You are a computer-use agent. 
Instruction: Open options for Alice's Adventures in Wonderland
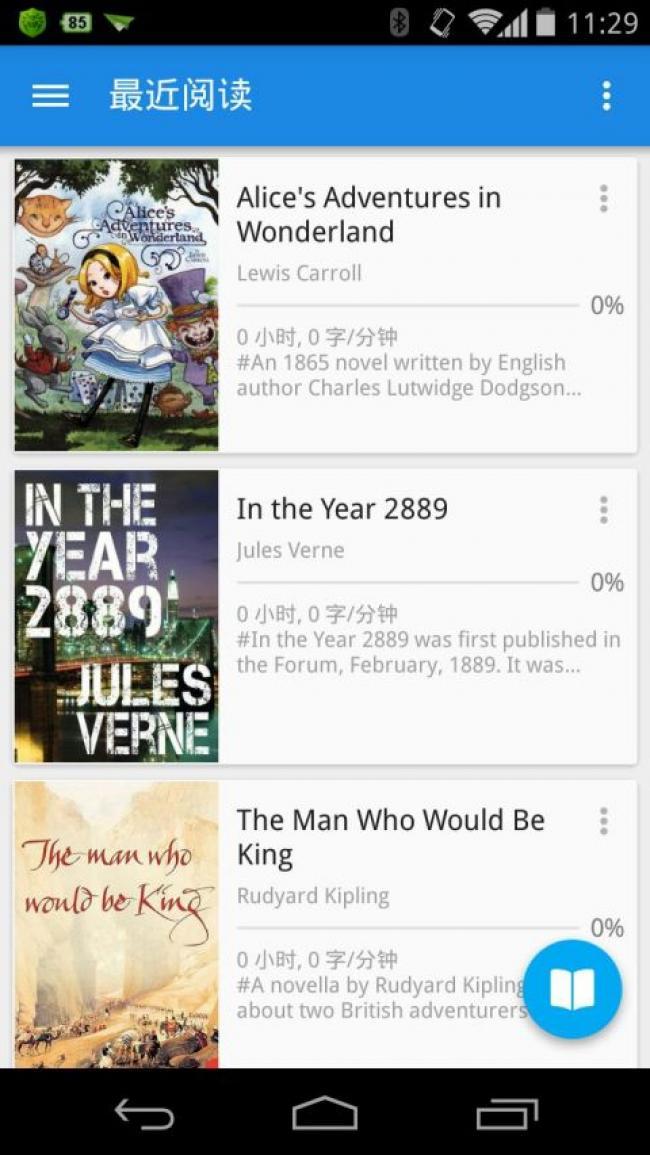pos(603,198)
